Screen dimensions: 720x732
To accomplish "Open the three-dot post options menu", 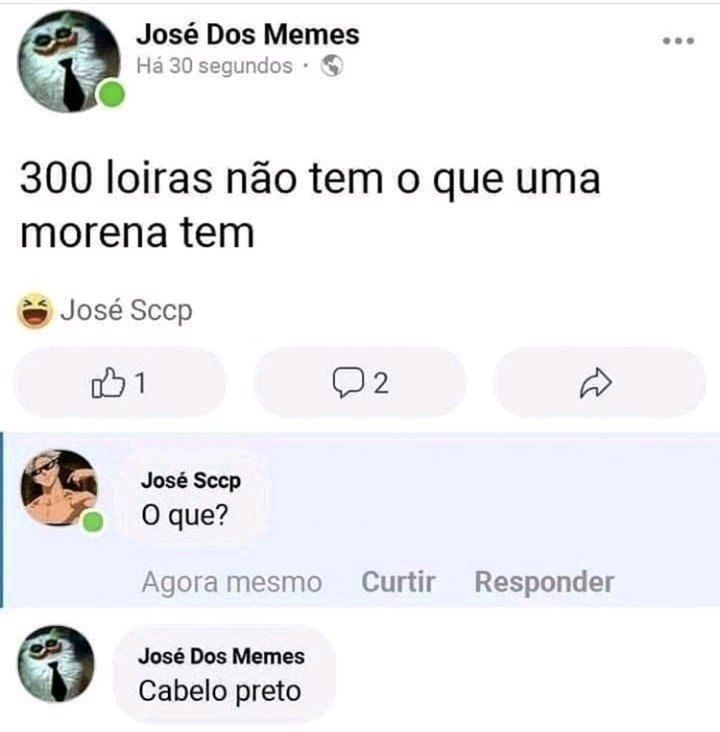I will click(678, 41).
